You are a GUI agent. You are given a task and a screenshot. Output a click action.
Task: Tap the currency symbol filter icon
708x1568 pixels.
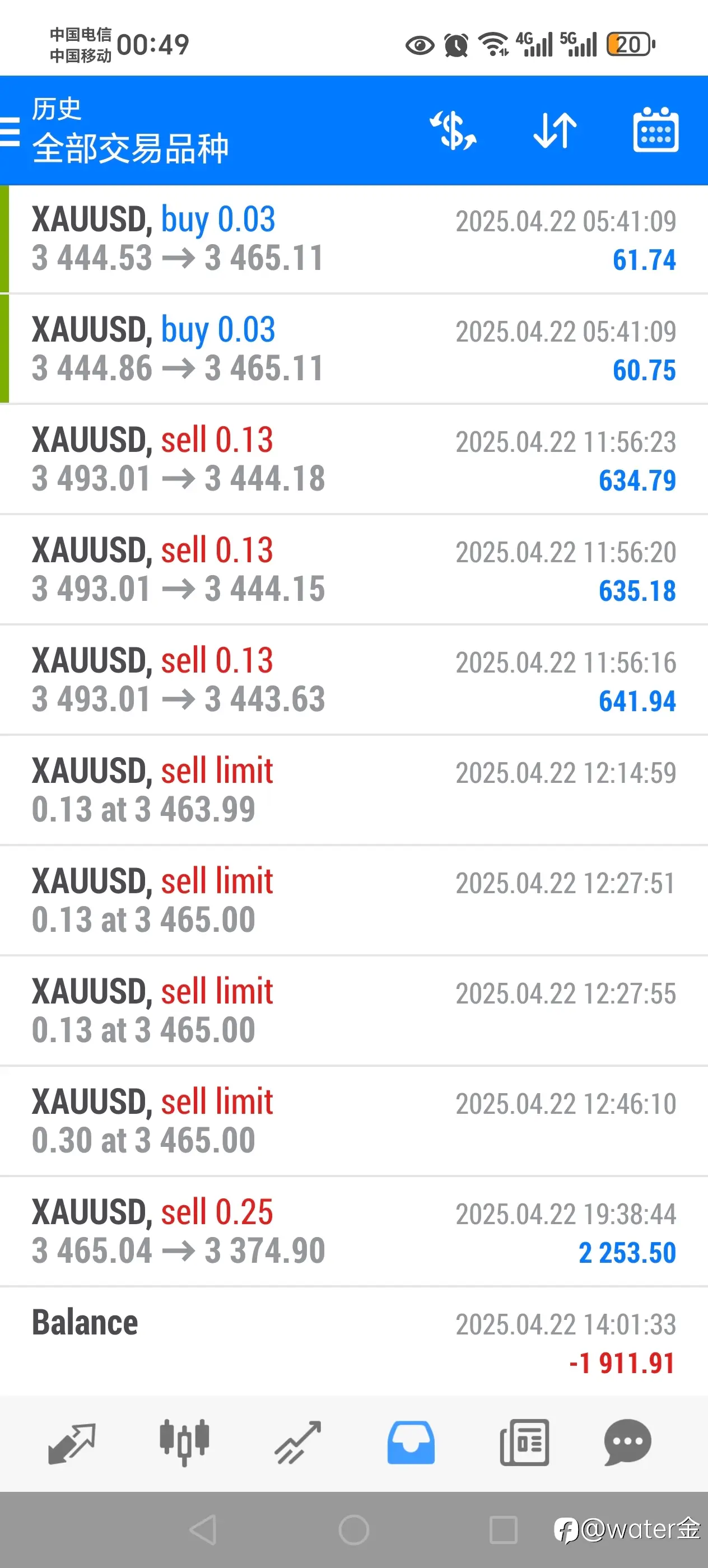pyautogui.click(x=453, y=130)
